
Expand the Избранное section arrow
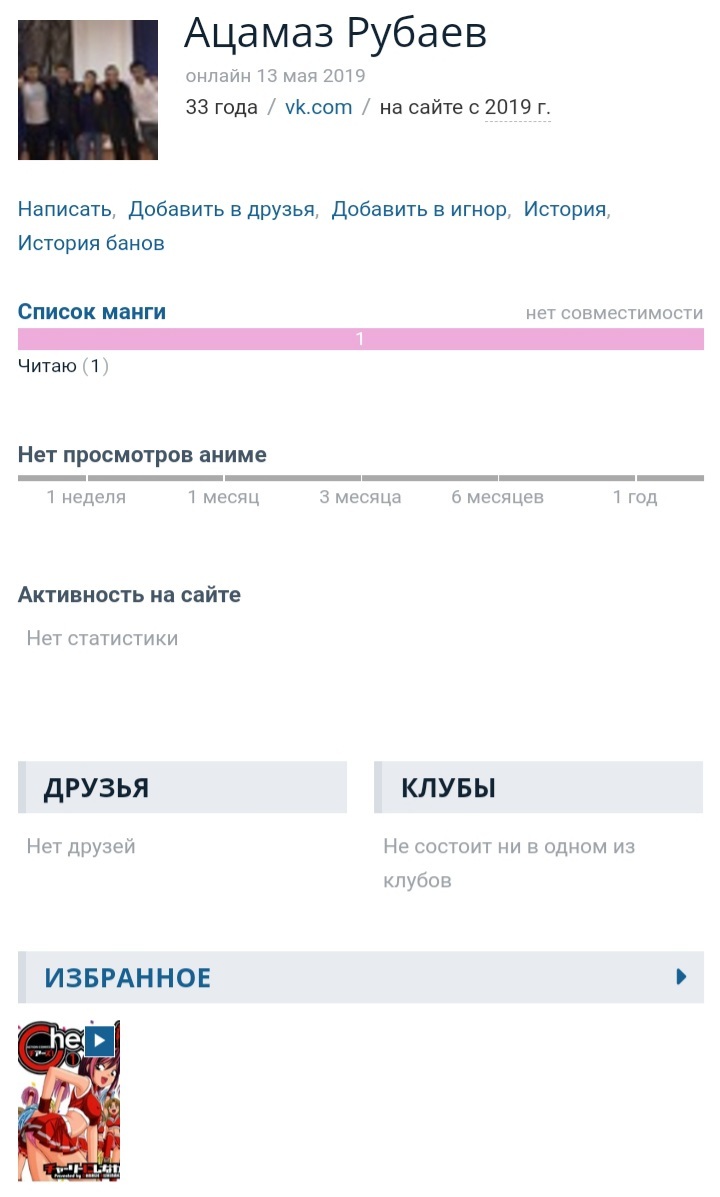tap(681, 977)
